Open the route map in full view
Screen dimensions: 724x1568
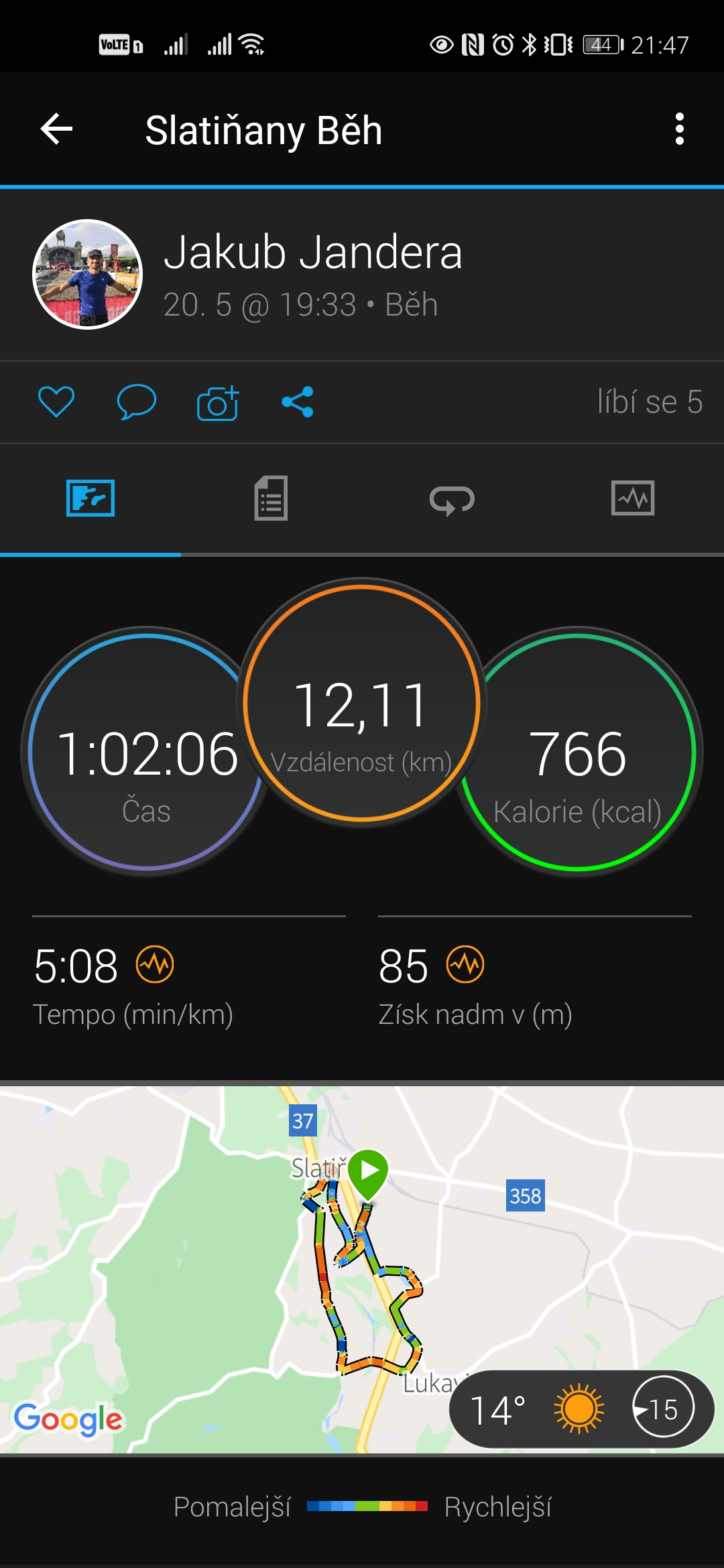[362, 1268]
